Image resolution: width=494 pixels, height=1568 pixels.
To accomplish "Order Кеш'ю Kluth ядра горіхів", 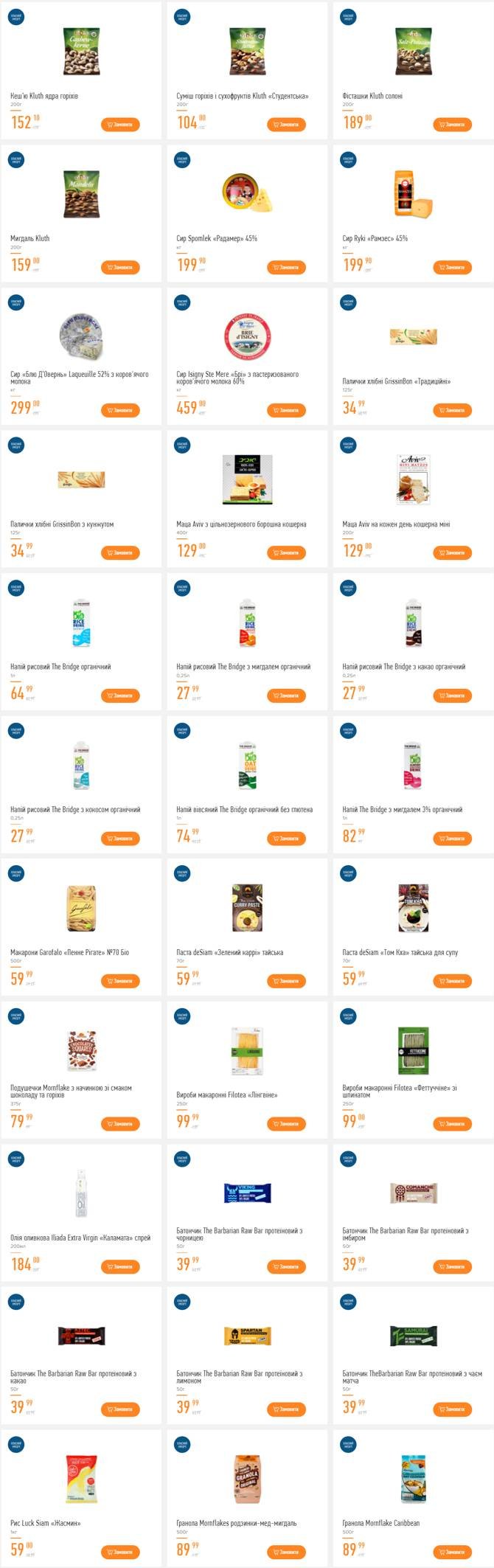I will pyautogui.click(x=120, y=125).
